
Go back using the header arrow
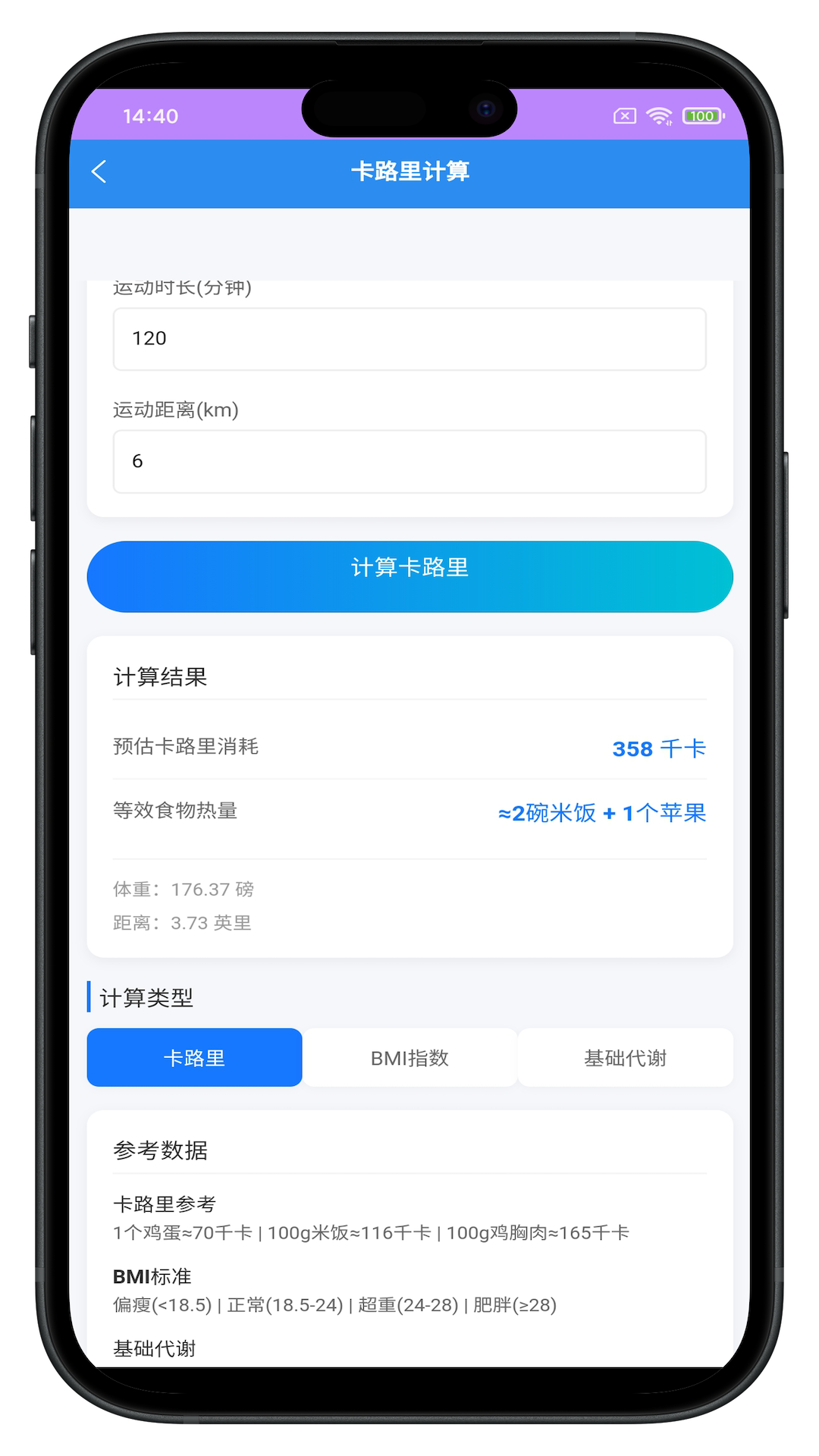coord(99,171)
